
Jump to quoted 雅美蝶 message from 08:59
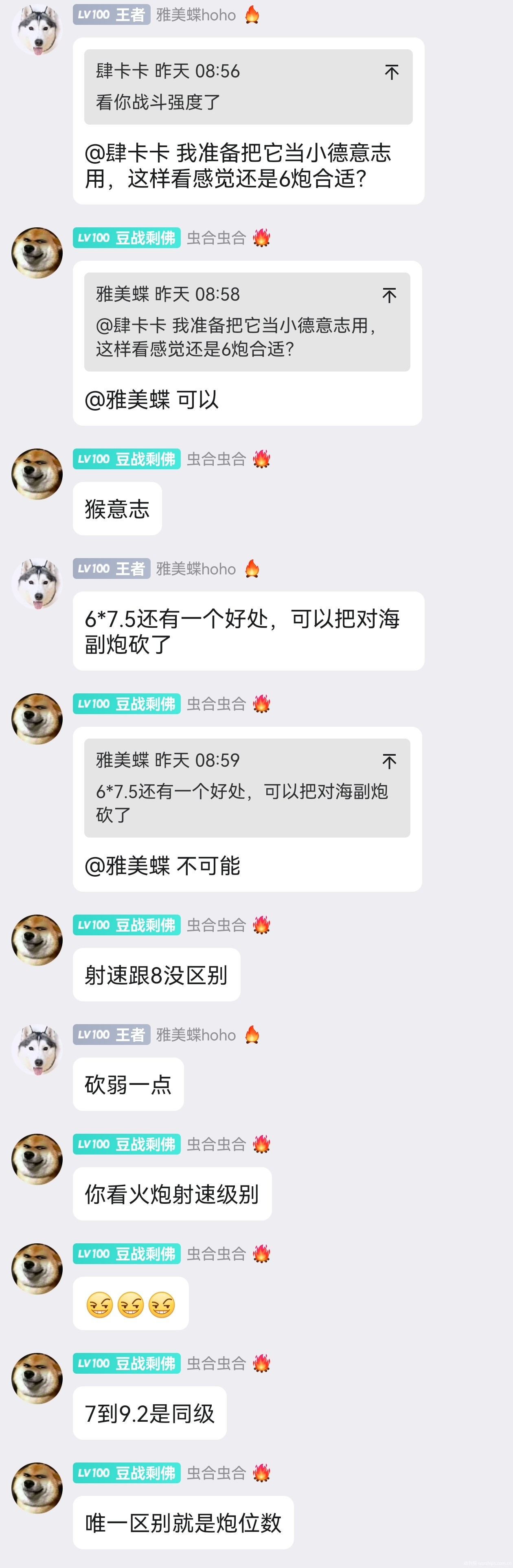click(389, 761)
